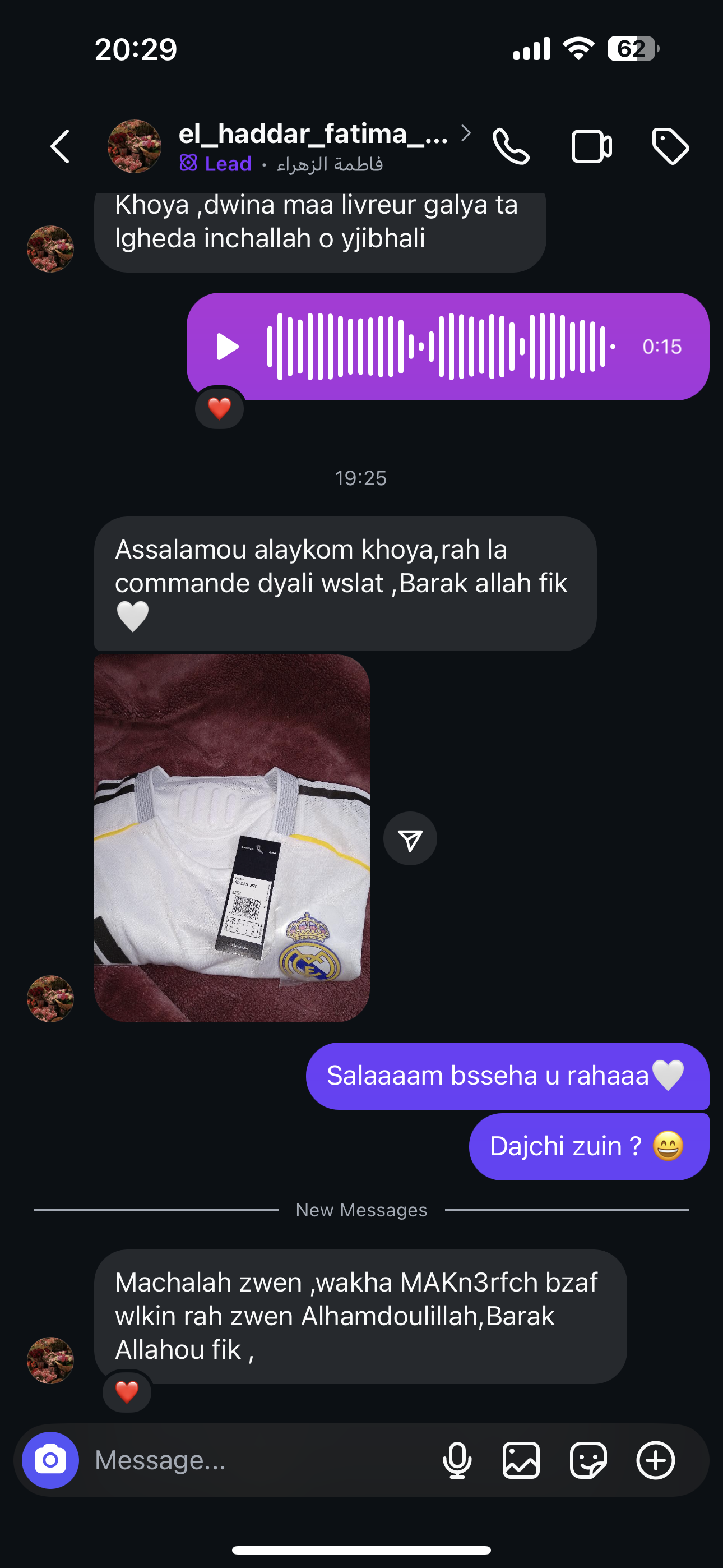This screenshot has height=1568, width=723.
Task: Go back to the inbox
Action: (61, 147)
